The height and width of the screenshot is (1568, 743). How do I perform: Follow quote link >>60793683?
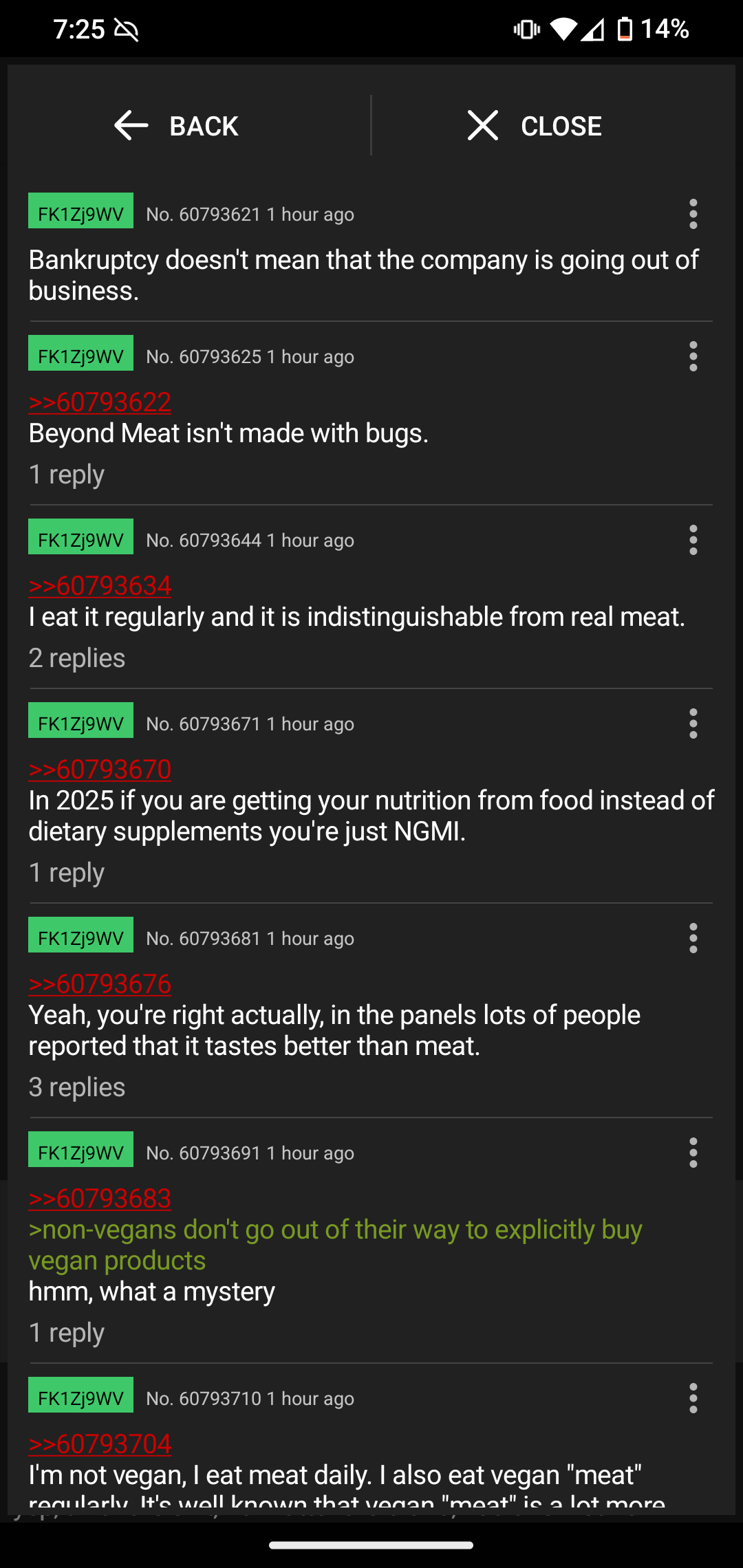[x=100, y=1199]
